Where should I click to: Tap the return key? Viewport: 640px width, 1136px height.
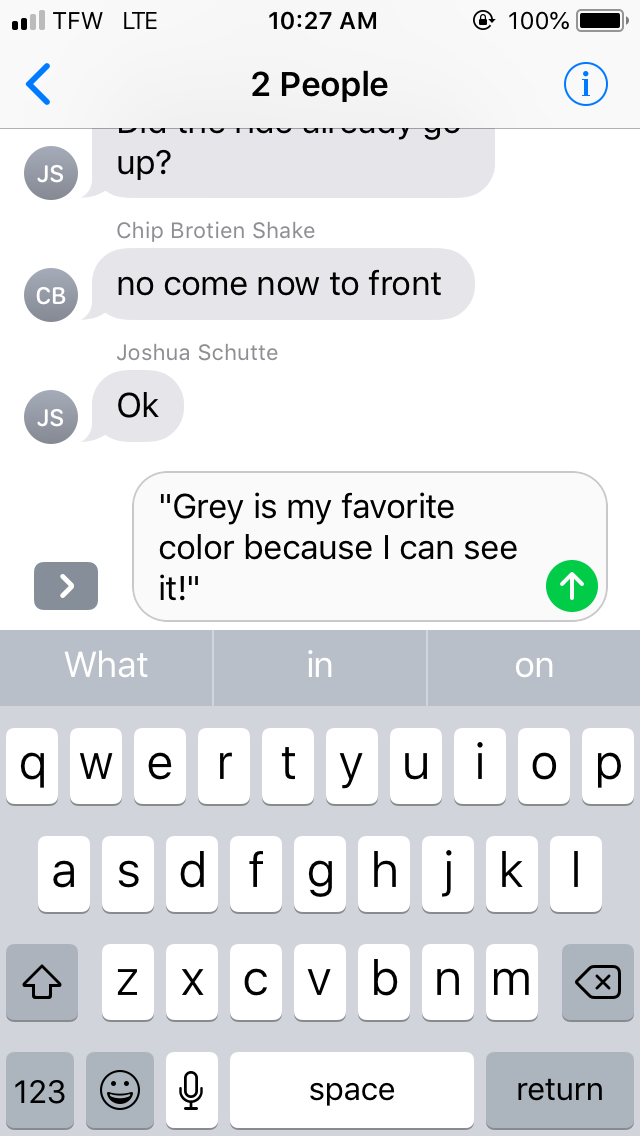pyautogui.click(x=559, y=1090)
